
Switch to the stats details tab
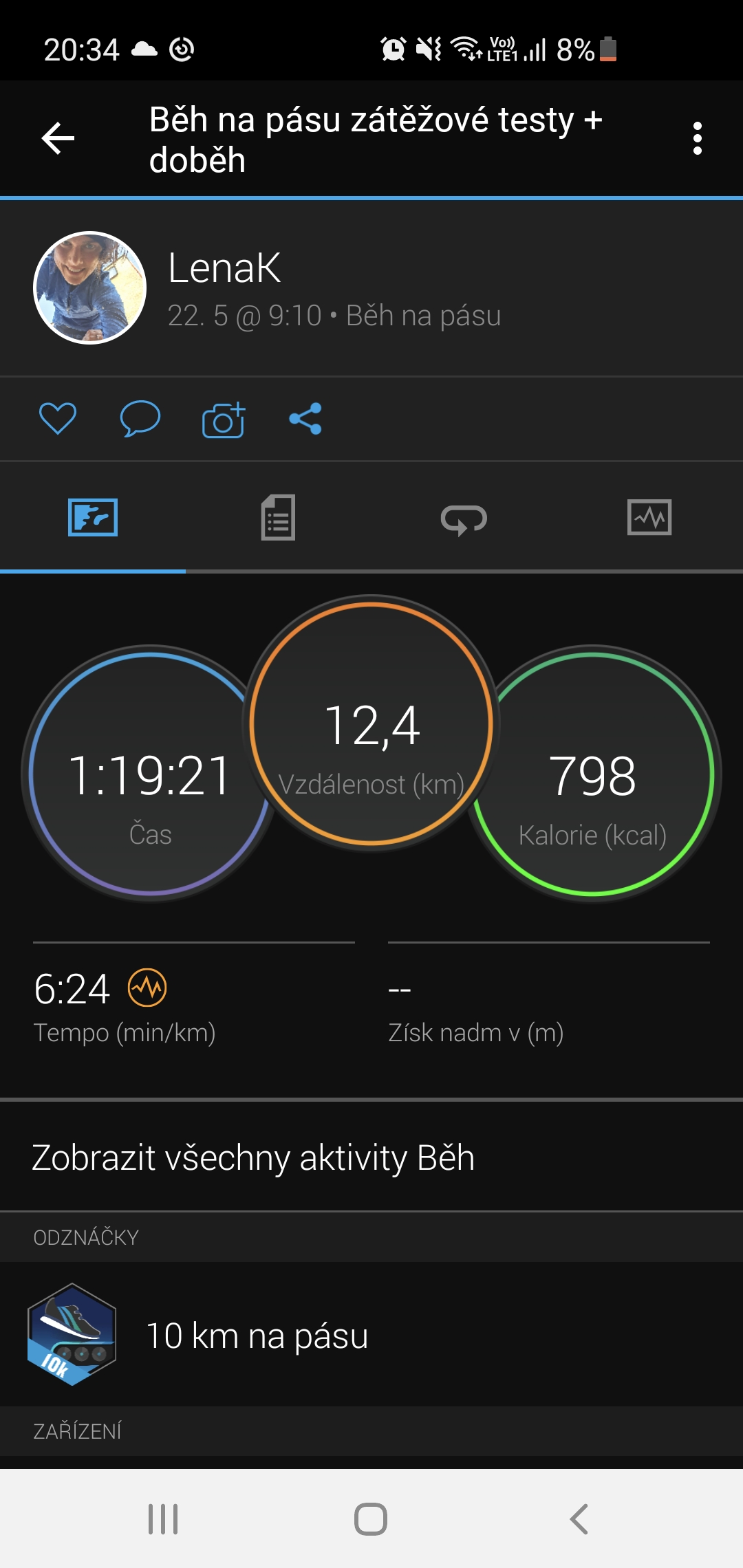[x=278, y=517]
